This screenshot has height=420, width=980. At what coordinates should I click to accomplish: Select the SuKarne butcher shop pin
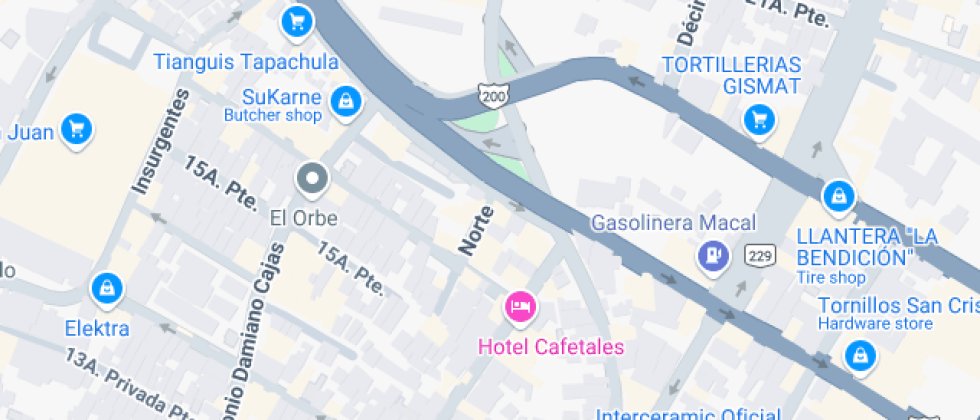pyautogui.click(x=345, y=100)
